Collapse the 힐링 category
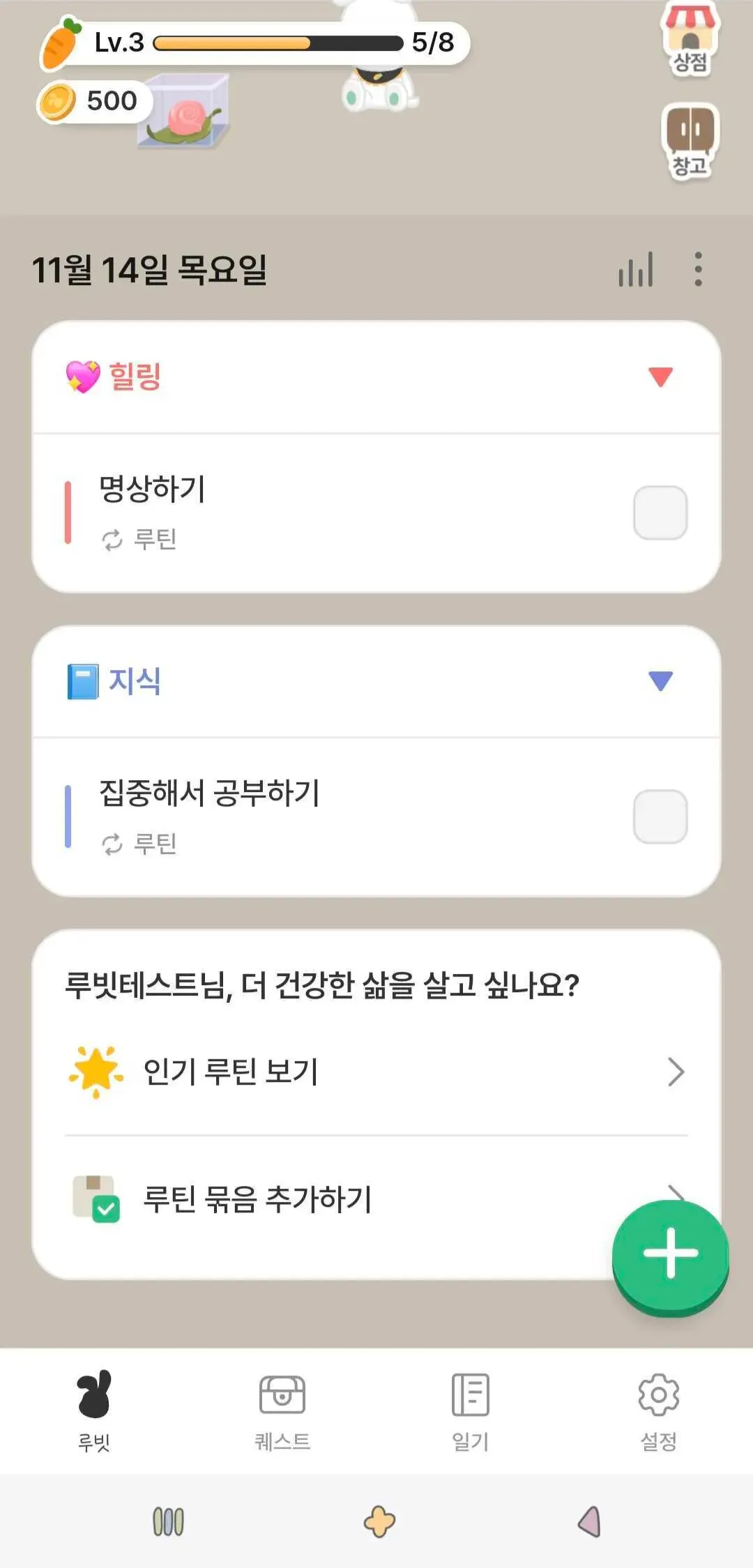753x1568 pixels. (x=660, y=376)
